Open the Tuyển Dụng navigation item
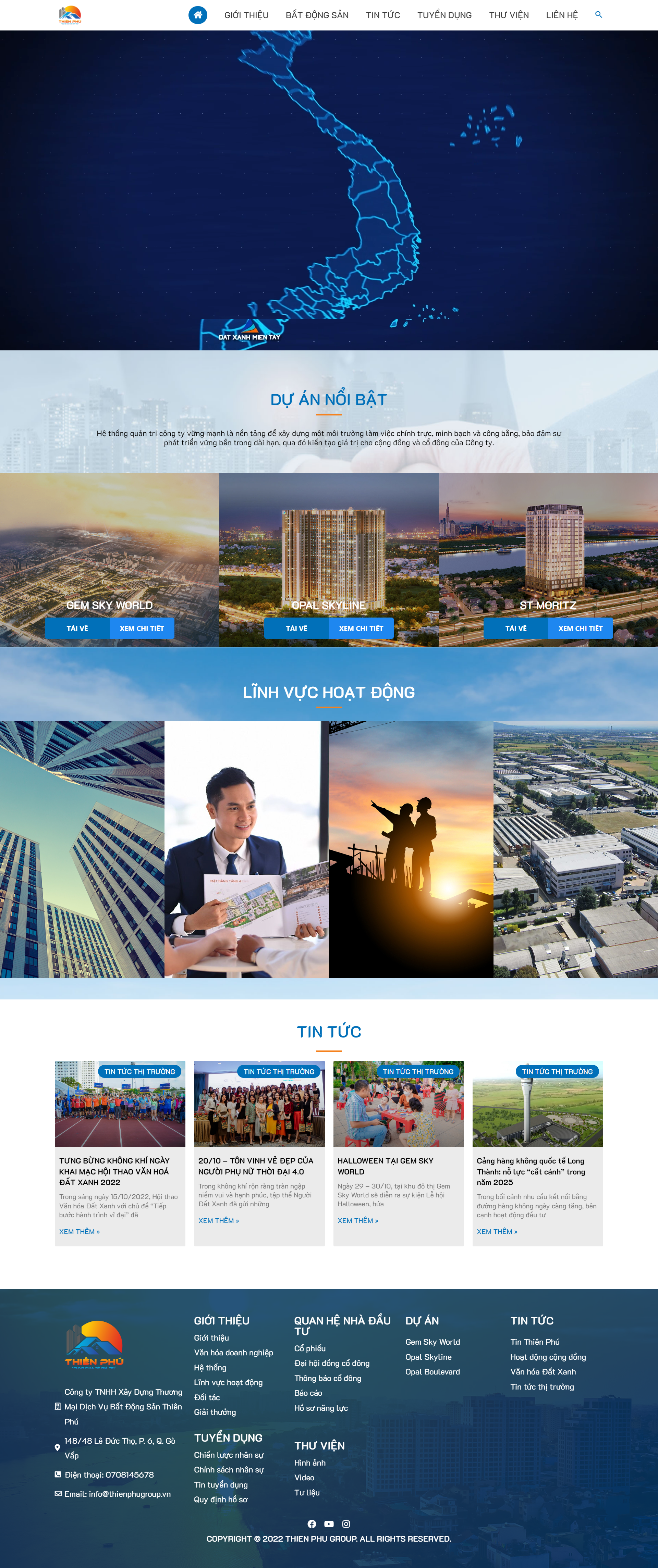The image size is (658, 1568). [x=444, y=15]
